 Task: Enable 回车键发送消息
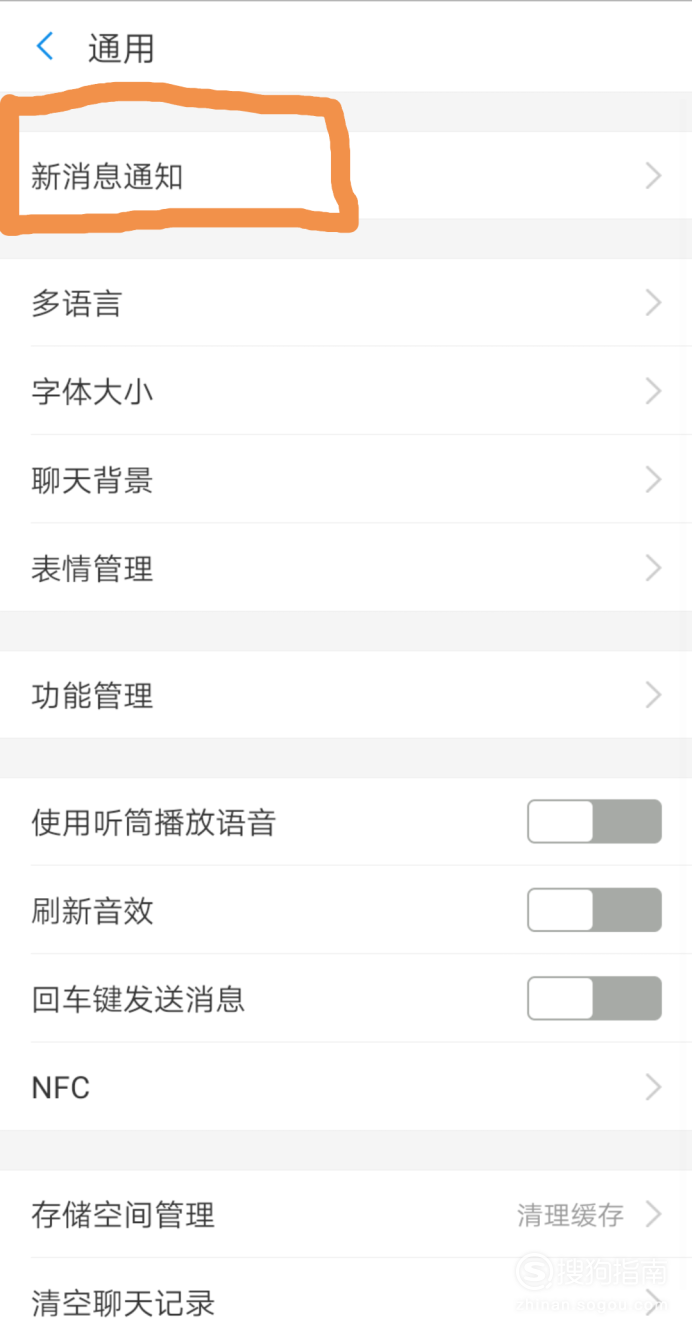[x=594, y=998]
